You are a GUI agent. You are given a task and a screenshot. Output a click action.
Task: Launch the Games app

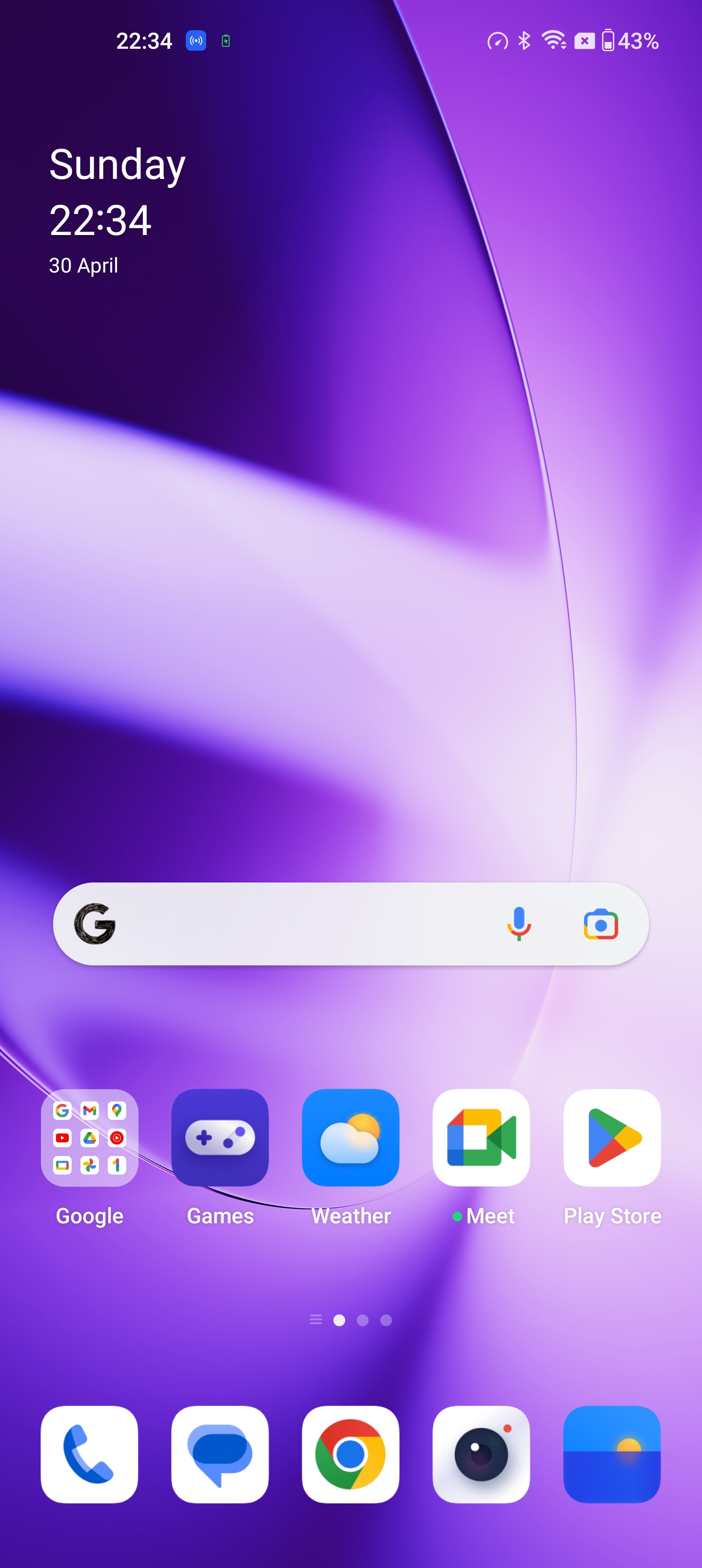(x=220, y=1137)
